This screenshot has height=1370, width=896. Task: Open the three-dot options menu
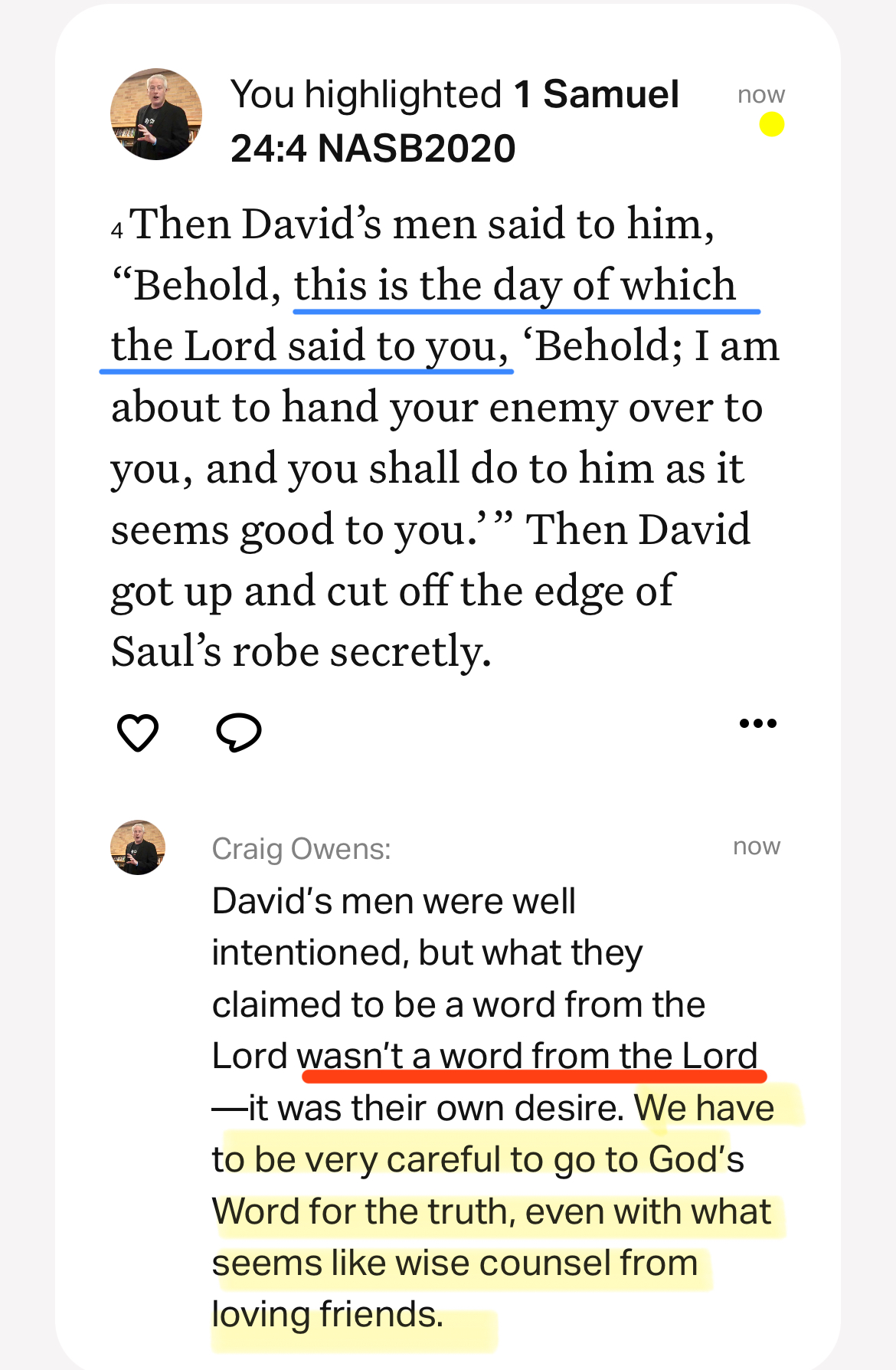pos(757,723)
